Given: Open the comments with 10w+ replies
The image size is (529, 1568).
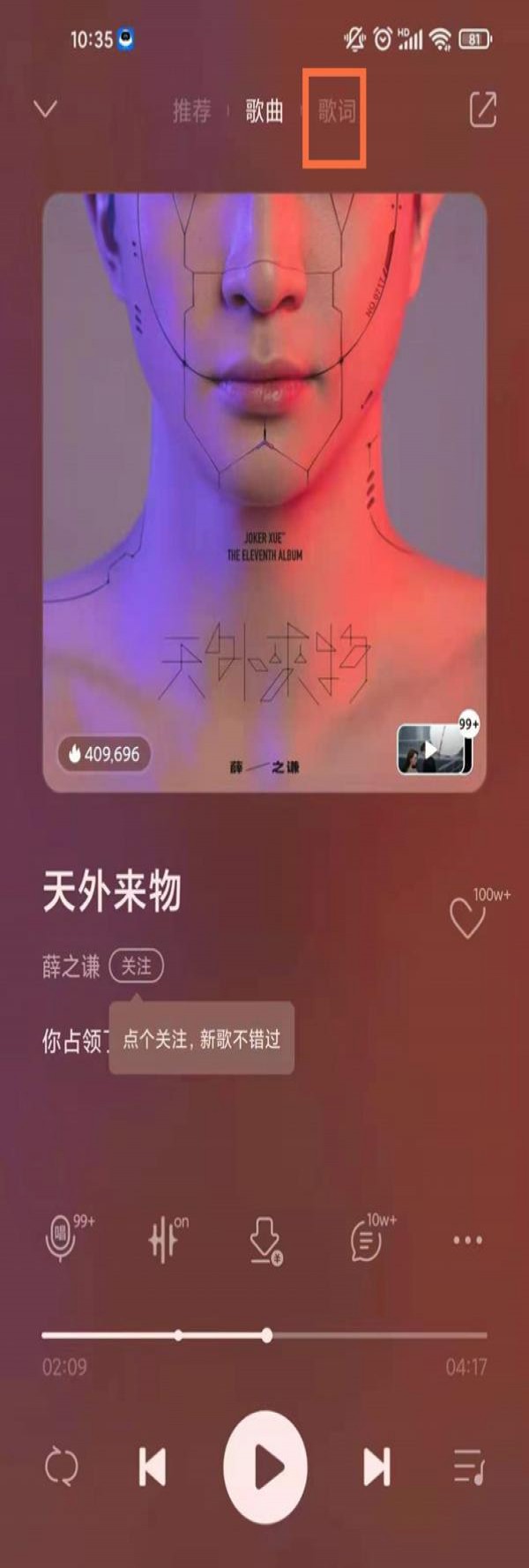Looking at the screenshot, I should point(366,1240).
